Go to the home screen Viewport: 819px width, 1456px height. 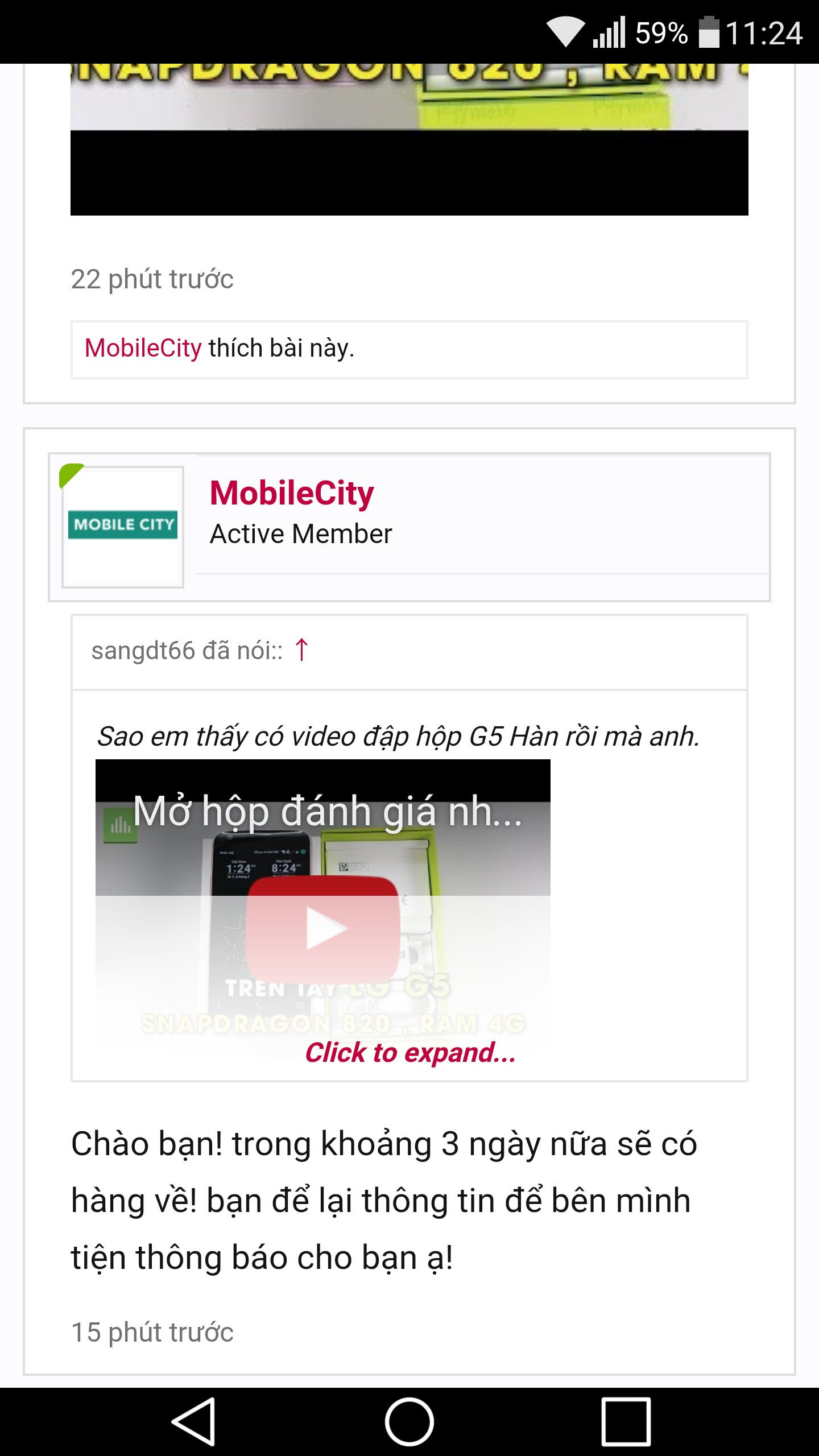pyautogui.click(x=409, y=1421)
